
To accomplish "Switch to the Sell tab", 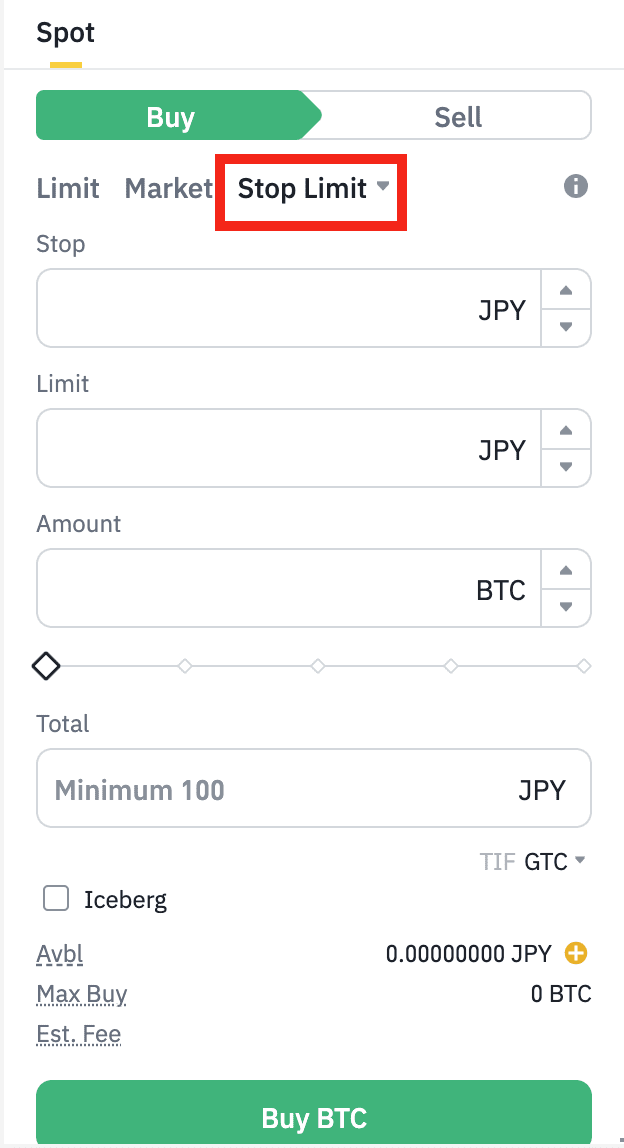I will pos(458,117).
